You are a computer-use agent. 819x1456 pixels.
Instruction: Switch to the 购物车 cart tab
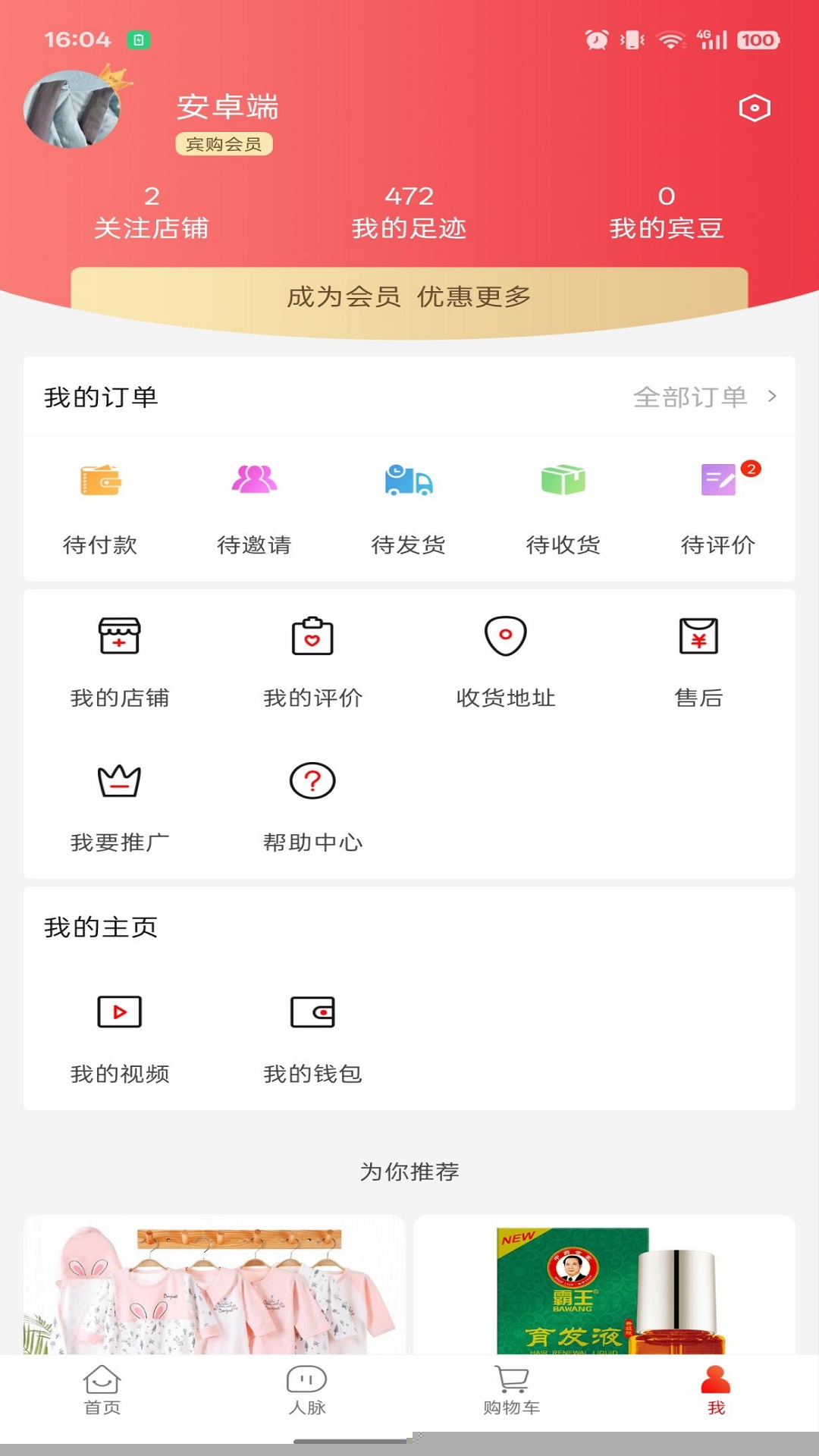[x=512, y=1391]
